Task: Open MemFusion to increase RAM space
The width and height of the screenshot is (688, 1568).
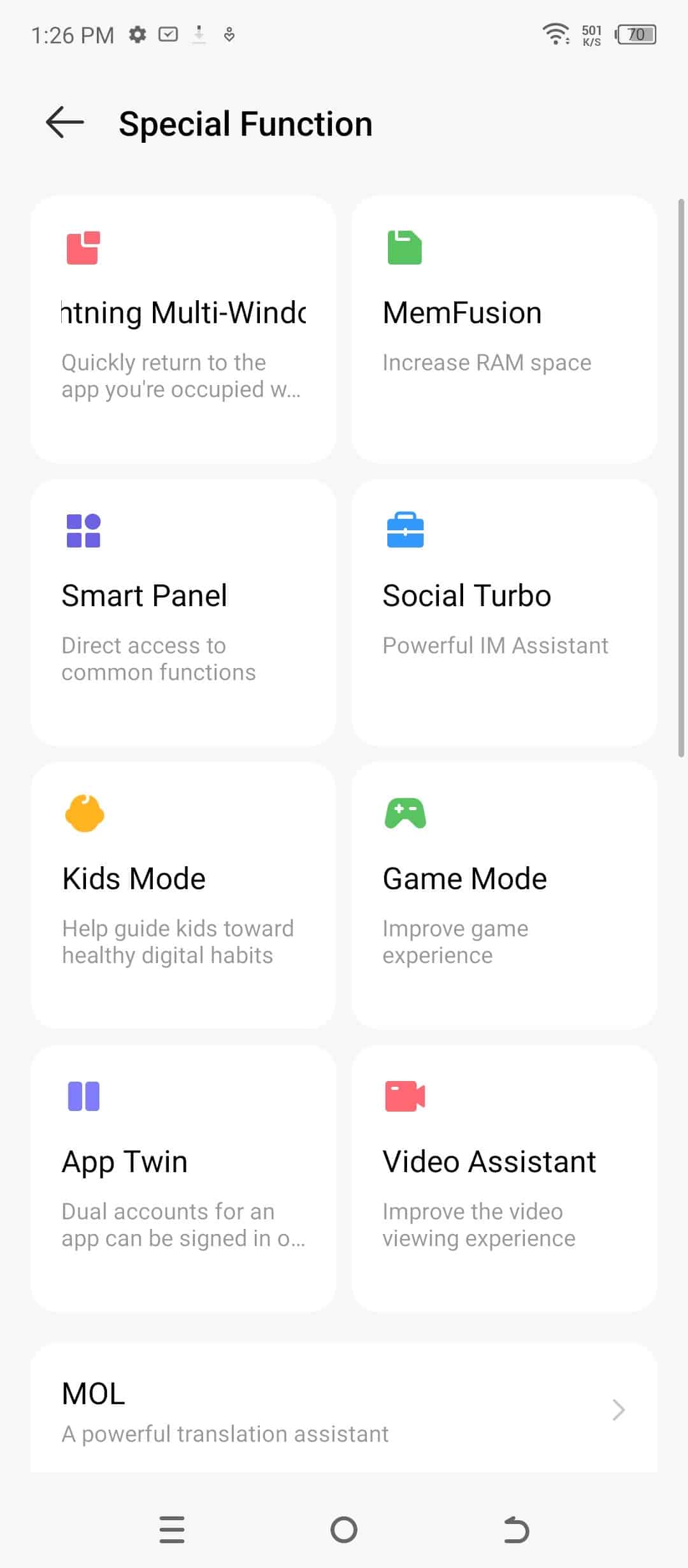Action: (x=504, y=330)
